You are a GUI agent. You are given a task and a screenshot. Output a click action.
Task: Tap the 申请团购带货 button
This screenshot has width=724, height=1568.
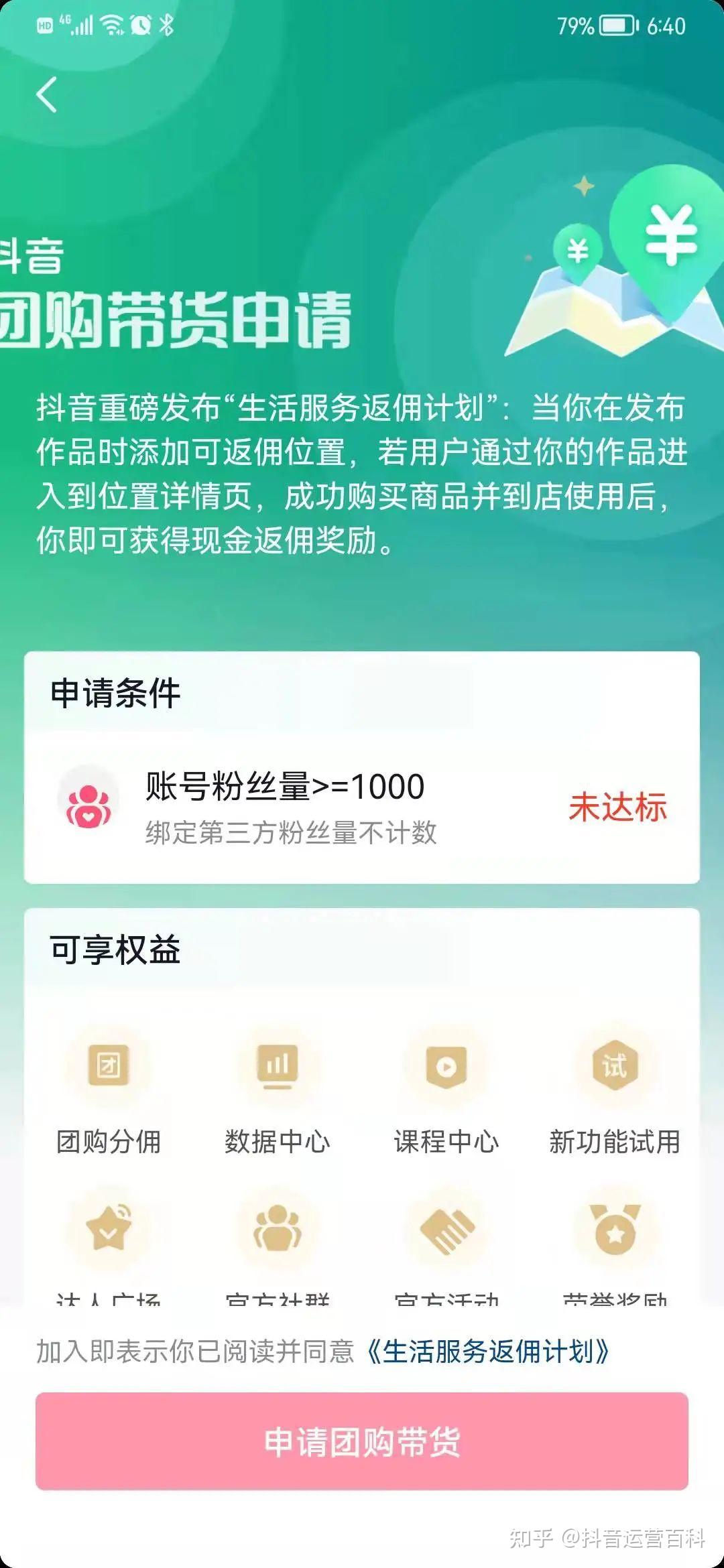click(x=362, y=1441)
